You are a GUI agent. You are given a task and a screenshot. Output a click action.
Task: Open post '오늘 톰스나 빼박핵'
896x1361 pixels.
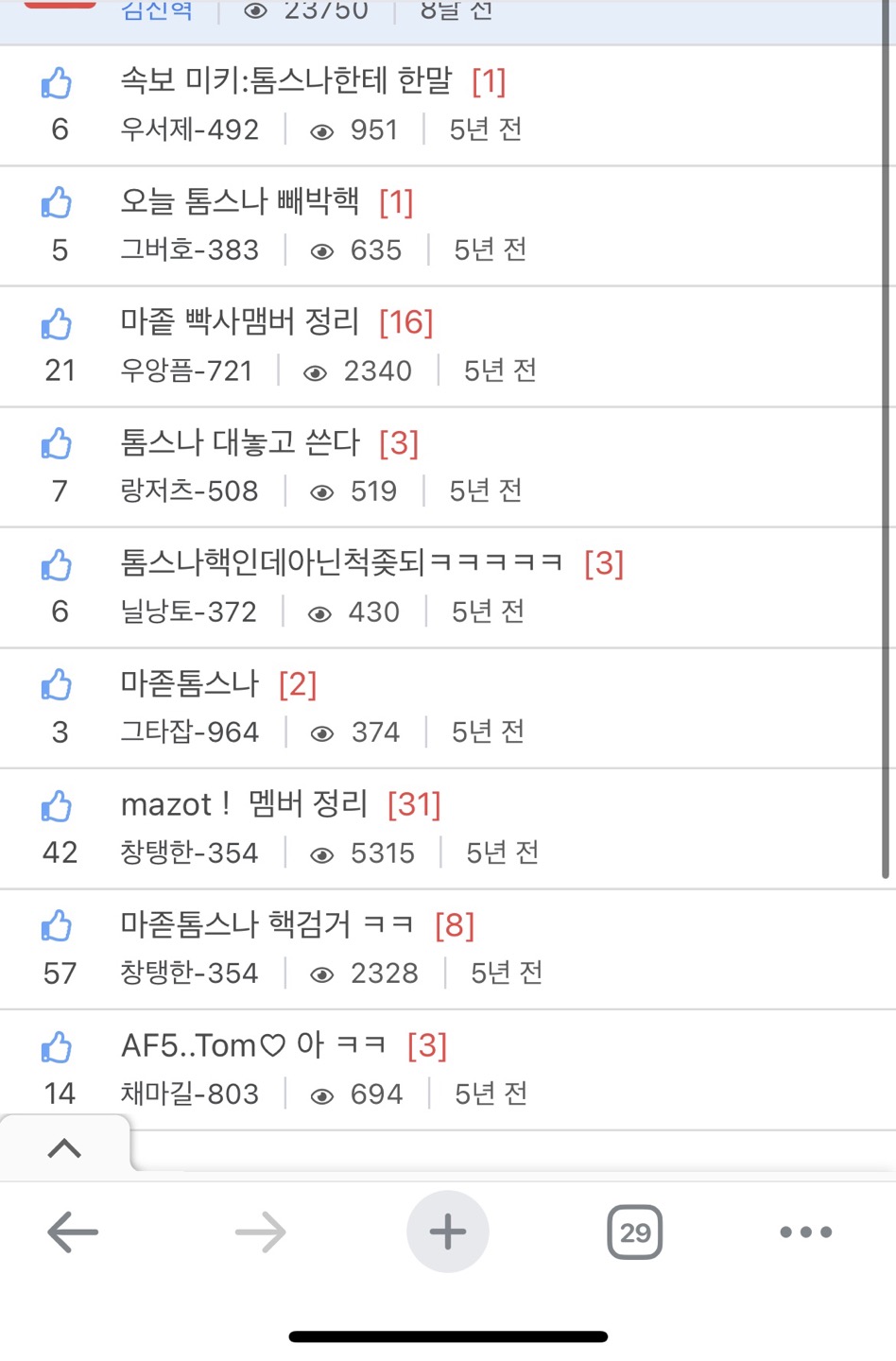pyautogui.click(x=240, y=201)
